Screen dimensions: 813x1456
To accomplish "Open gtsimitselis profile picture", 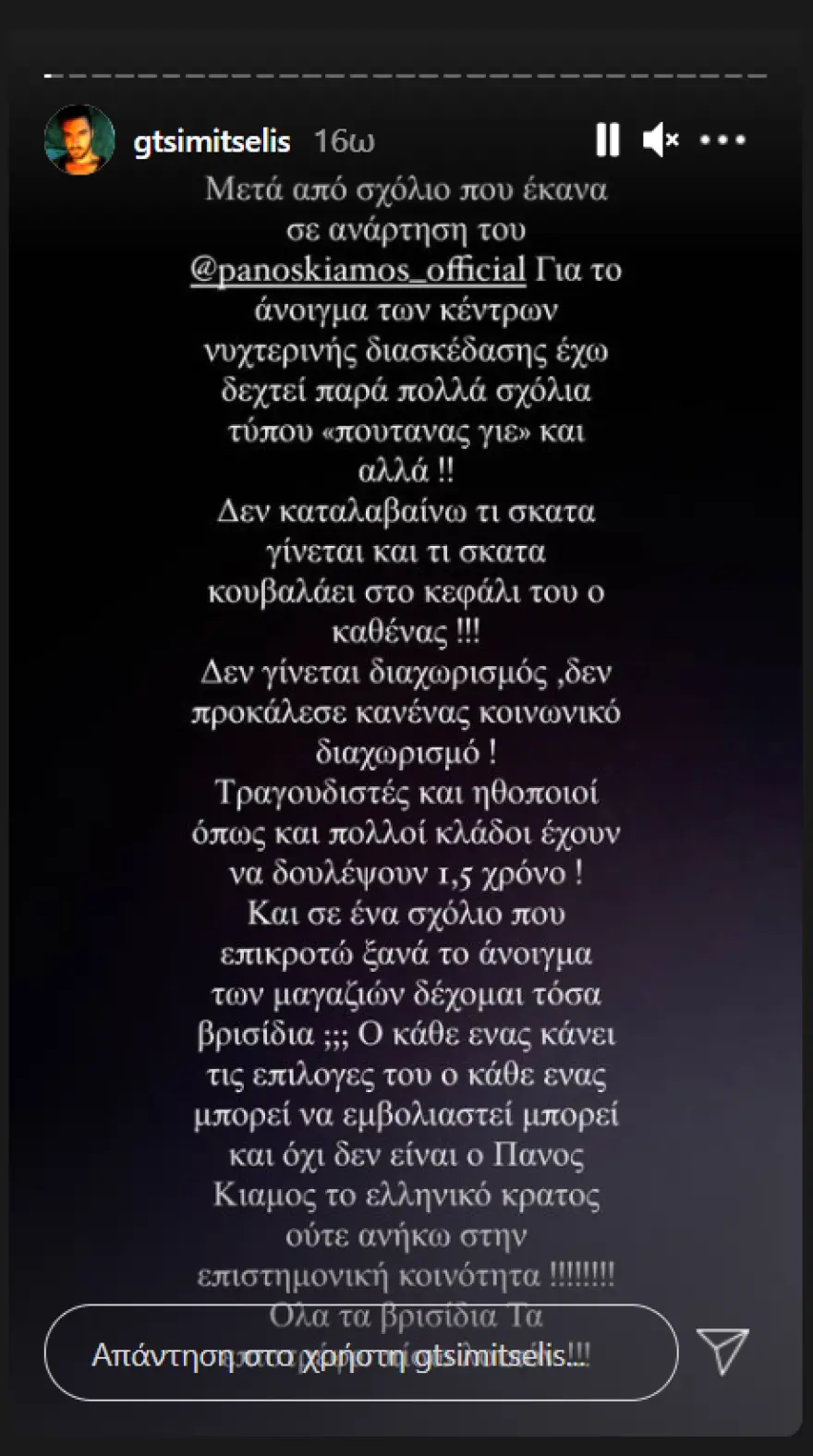I will (x=79, y=140).
